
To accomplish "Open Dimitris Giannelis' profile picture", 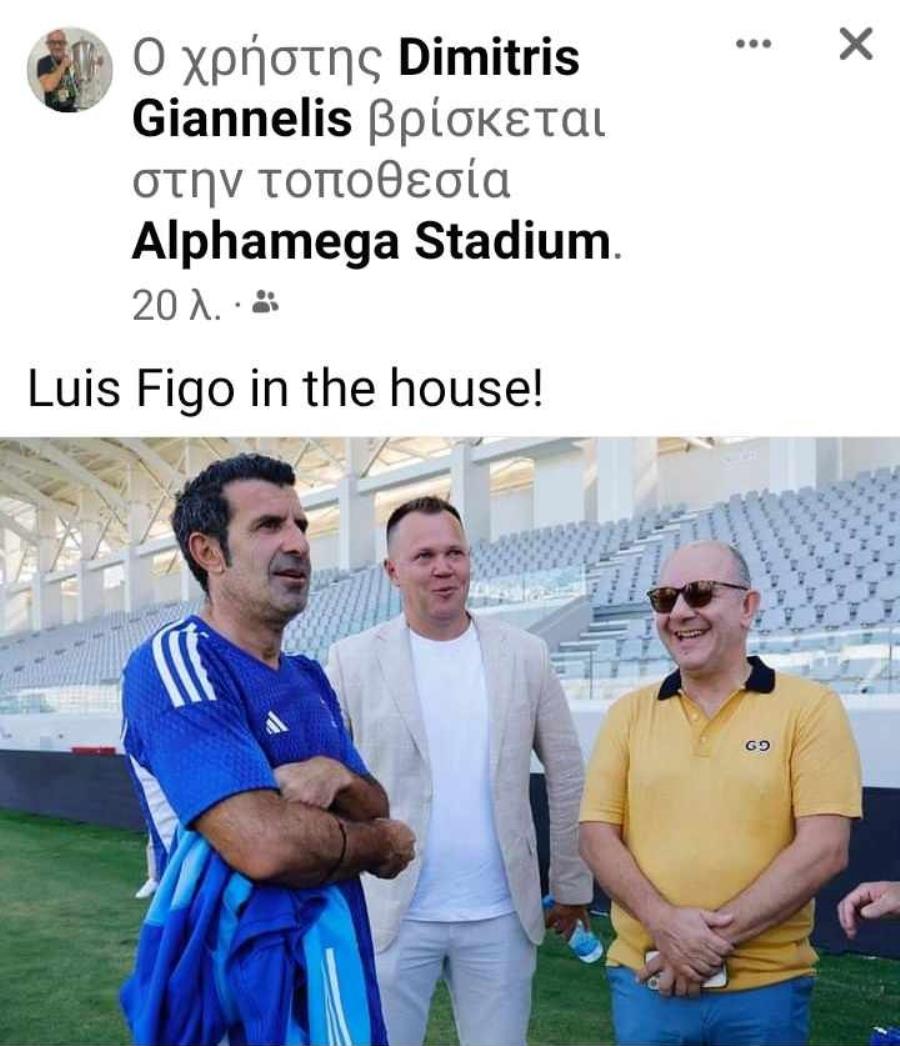I will click(x=69, y=69).
